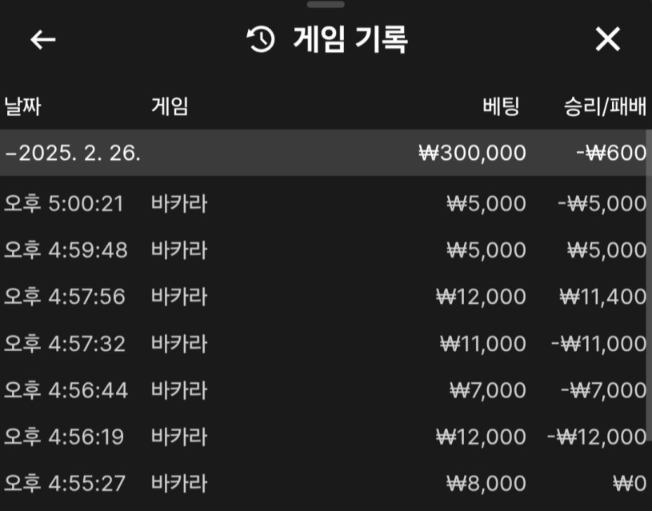652x511 pixels.
Task: Go back with the arrow icon
Action: click(43, 40)
